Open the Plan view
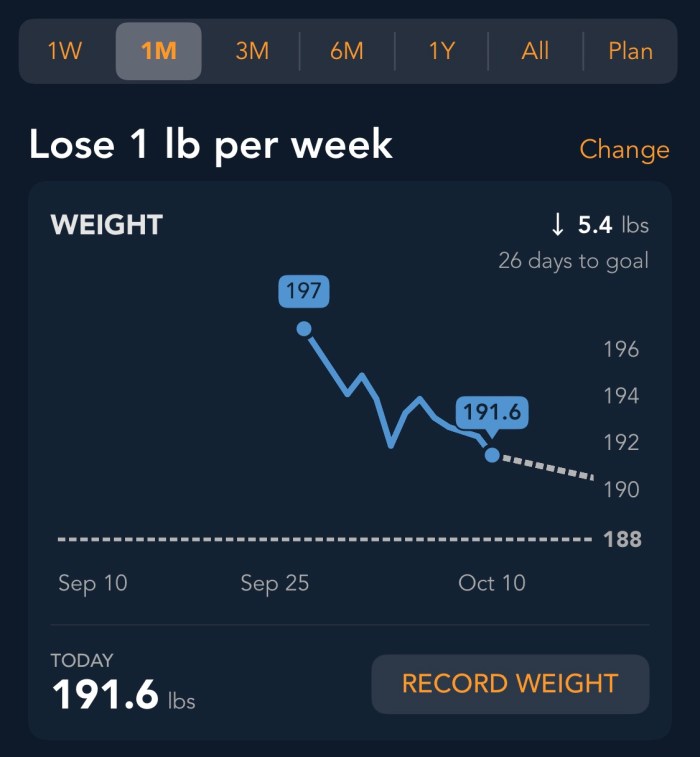The height and width of the screenshot is (757, 700). coord(630,51)
